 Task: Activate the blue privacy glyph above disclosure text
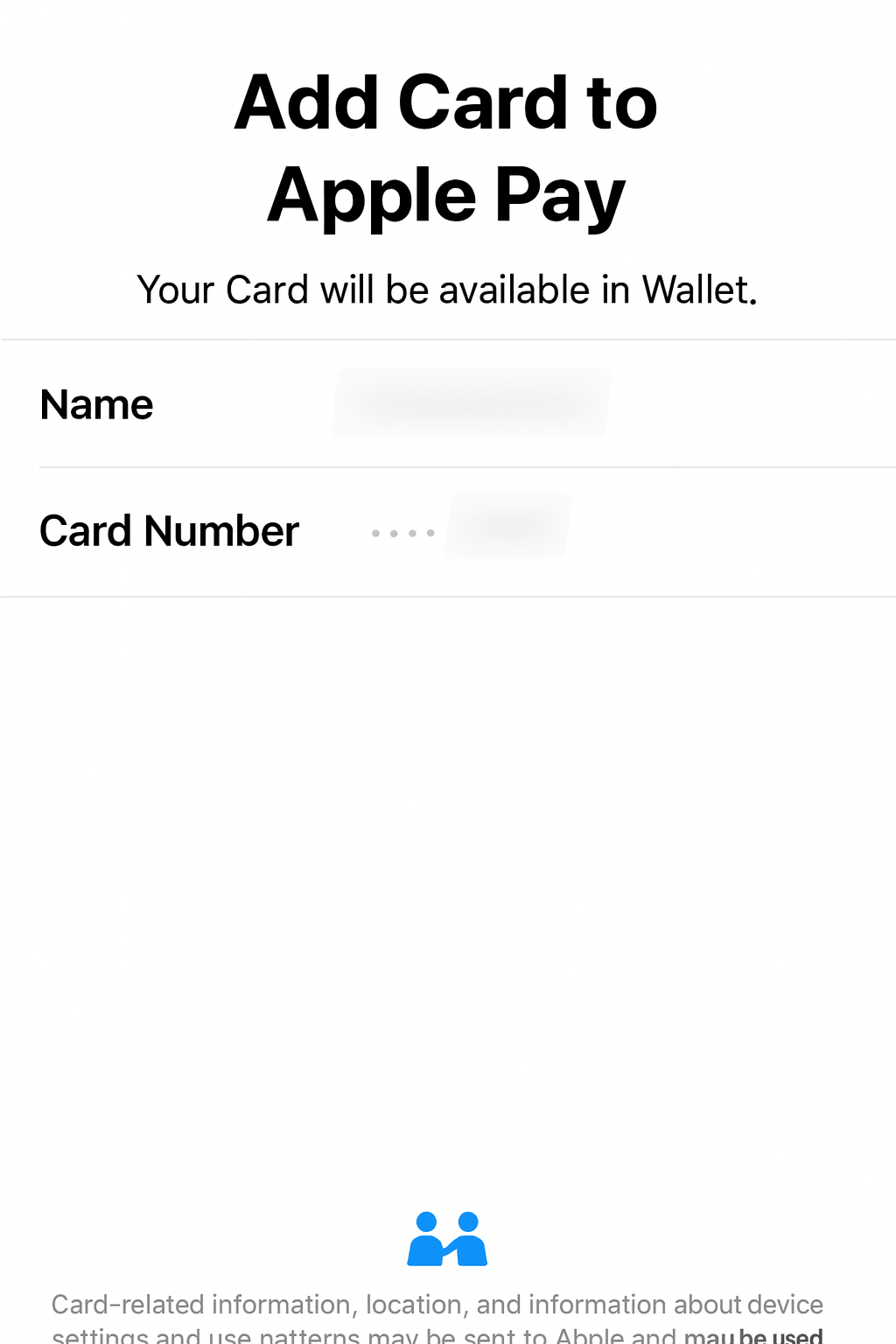tap(447, 1237)
